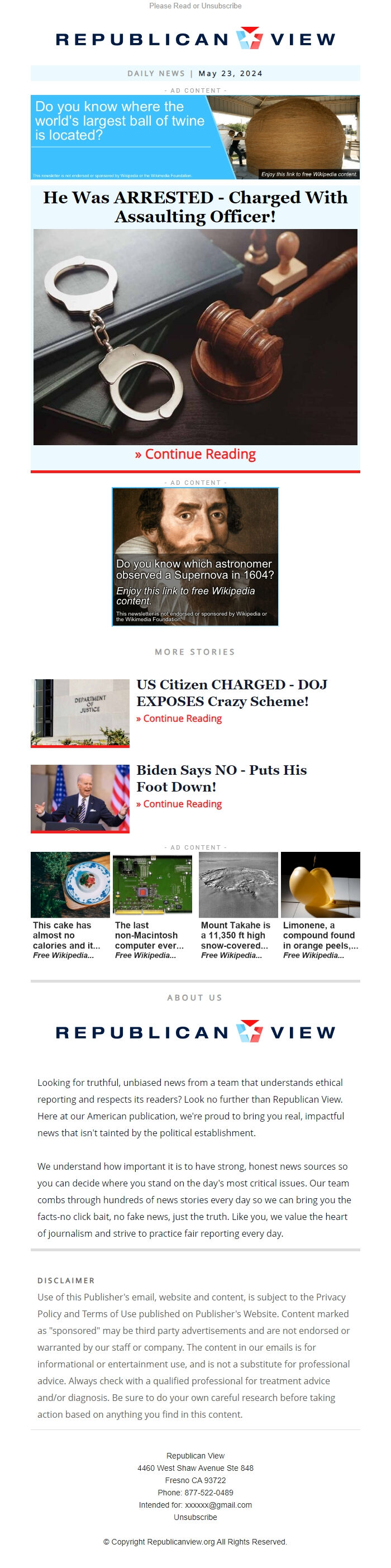Tap the handcuffs and gavel article image
Viewport: 391px width, 1568px height.
[195, 337]
